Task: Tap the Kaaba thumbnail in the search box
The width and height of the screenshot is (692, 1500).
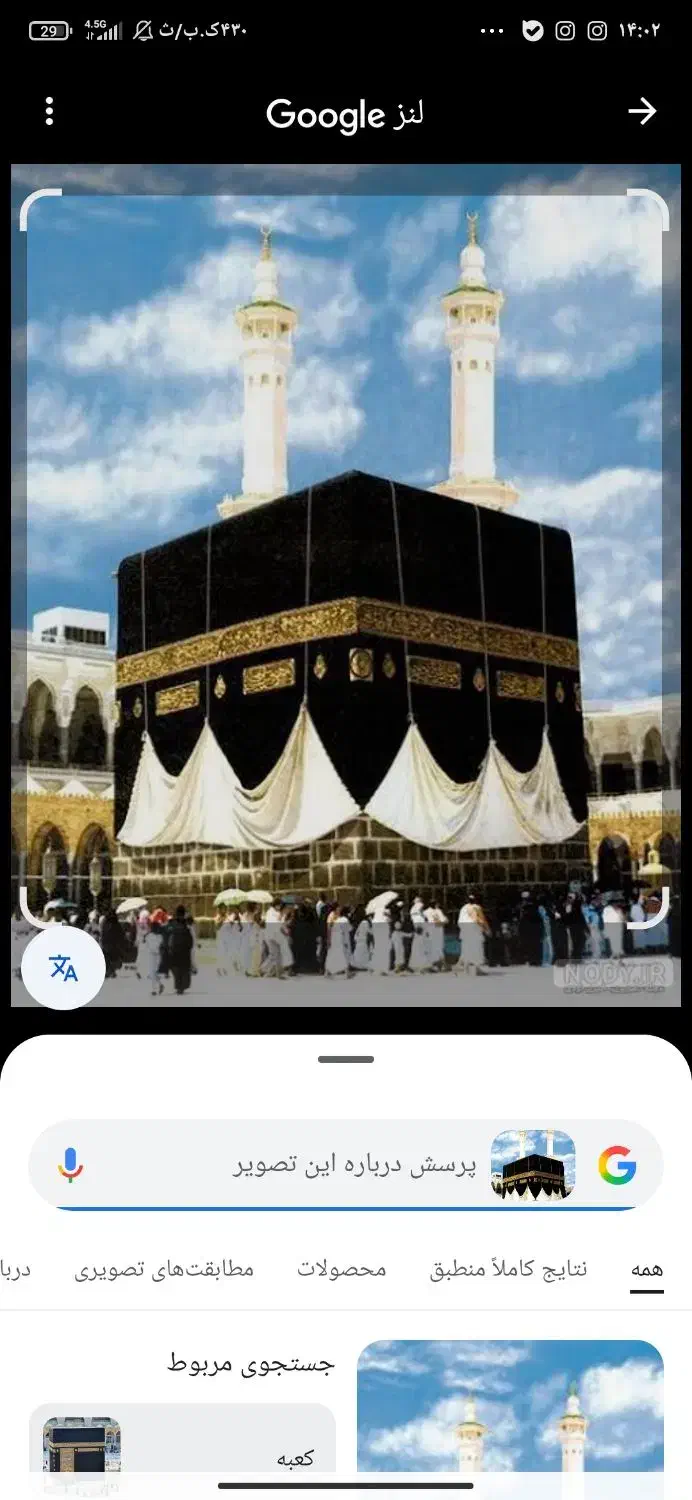Action: [533, 1165]
